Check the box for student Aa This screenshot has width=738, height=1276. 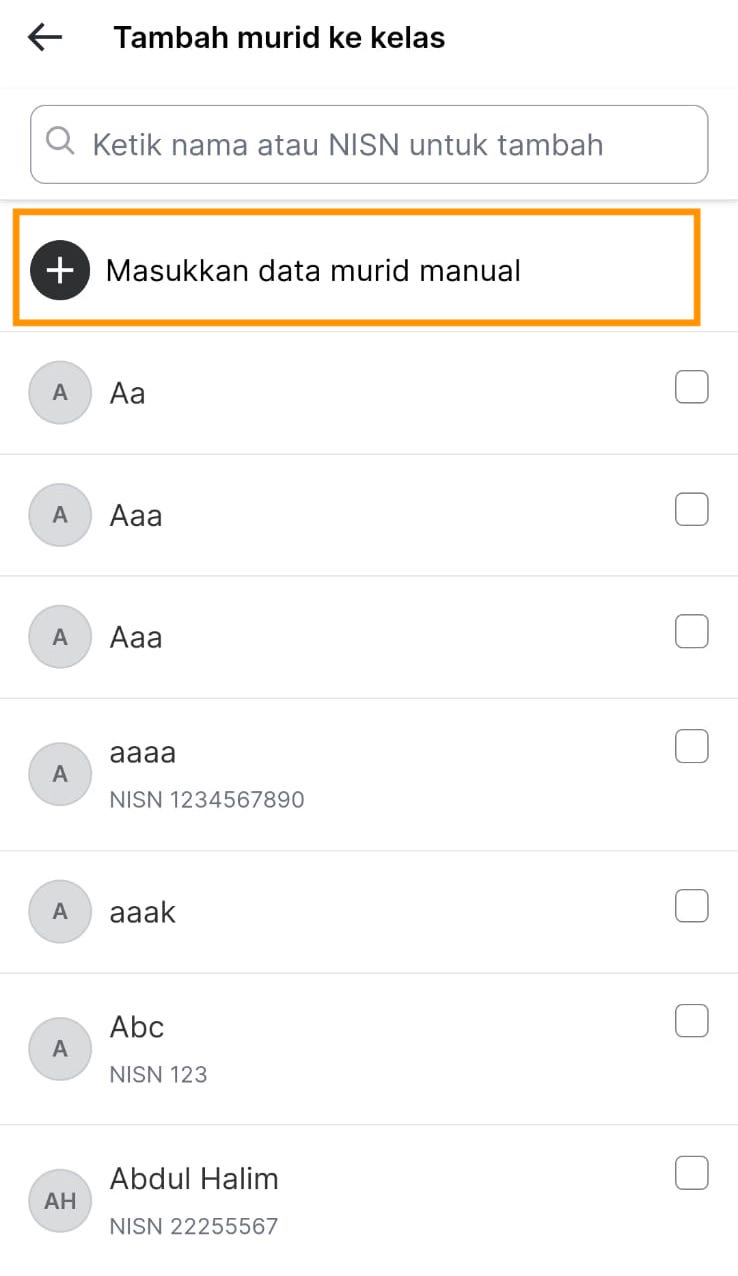coord(692,387)
